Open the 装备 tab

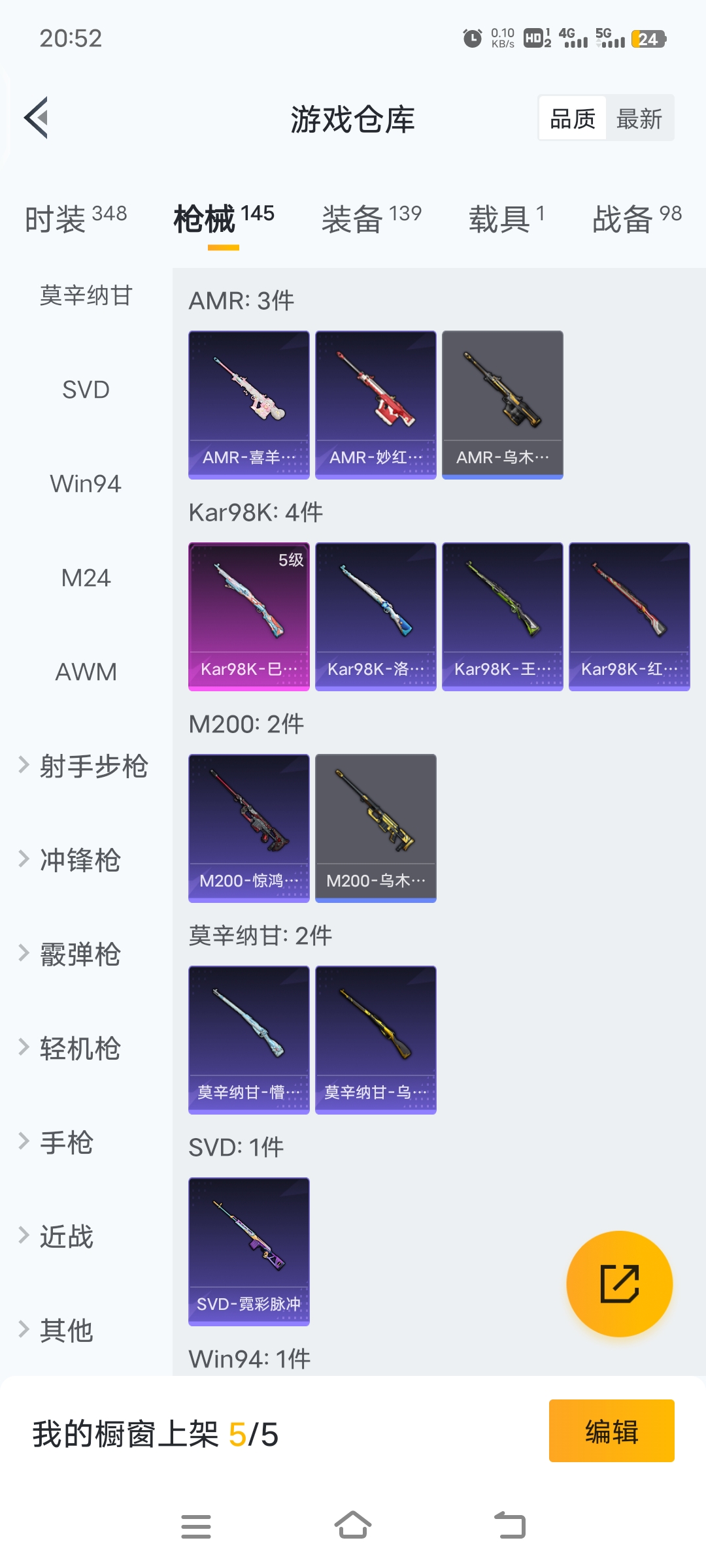point(371,218)
